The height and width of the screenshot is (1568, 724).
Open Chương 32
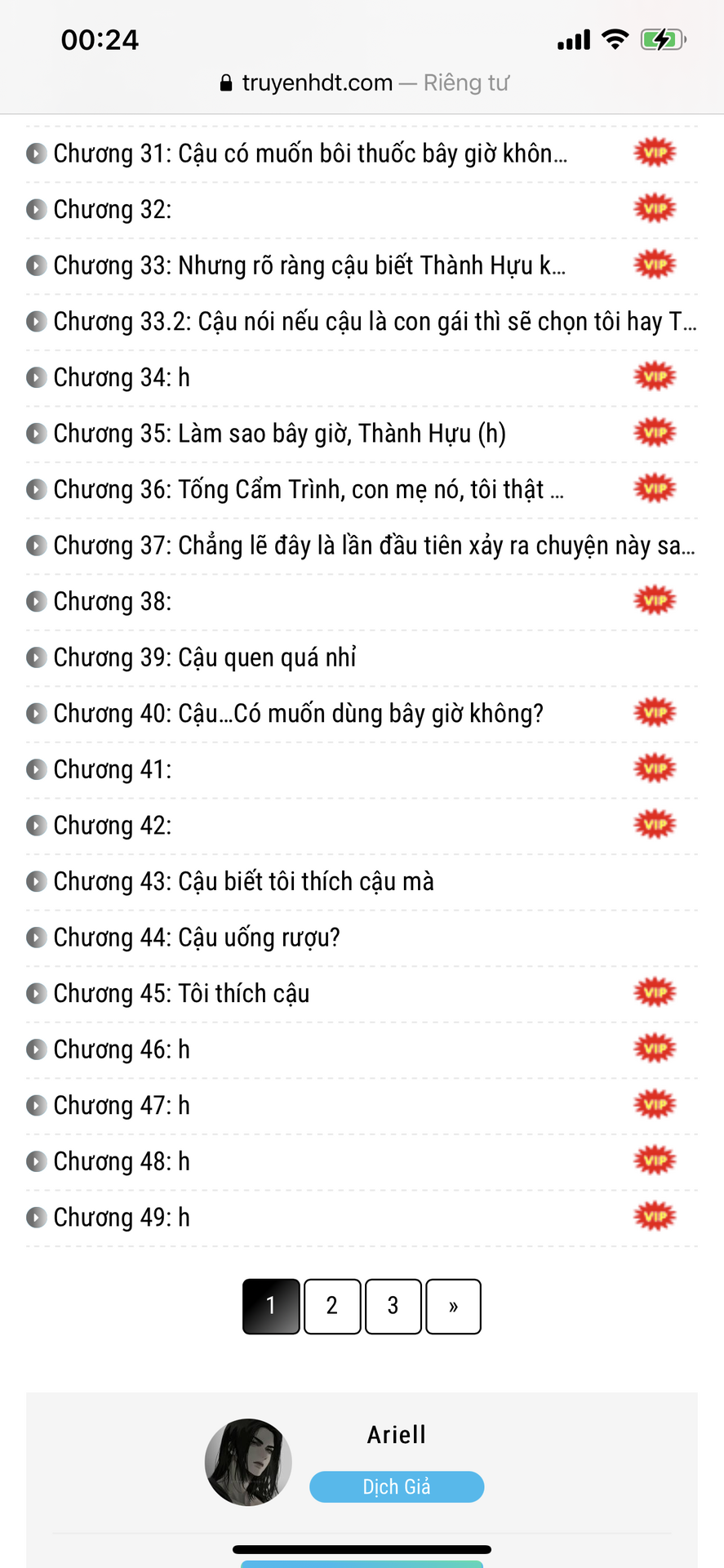pos(113,210)
